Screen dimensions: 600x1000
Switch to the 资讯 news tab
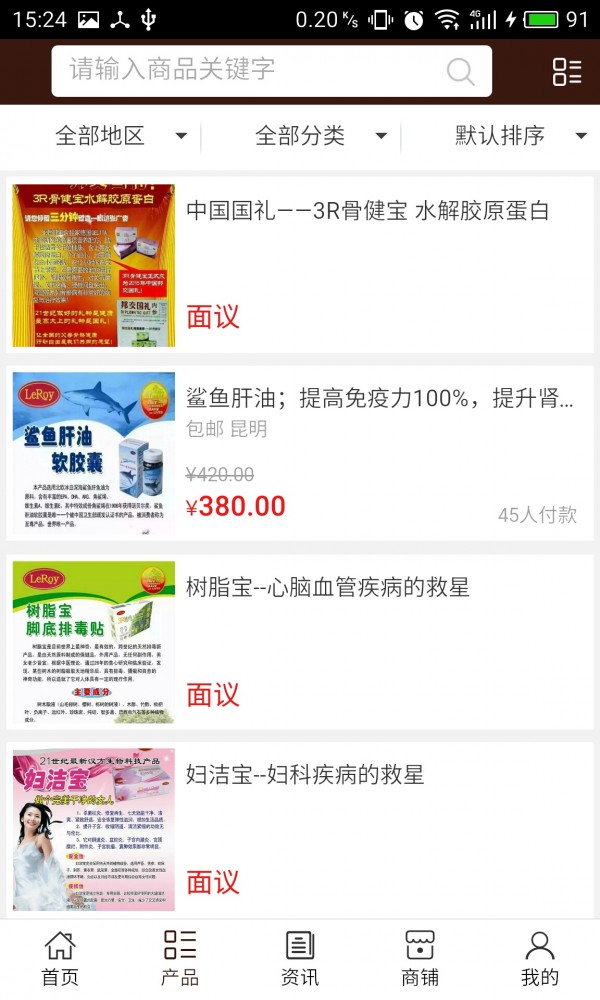tap(300, 959)
